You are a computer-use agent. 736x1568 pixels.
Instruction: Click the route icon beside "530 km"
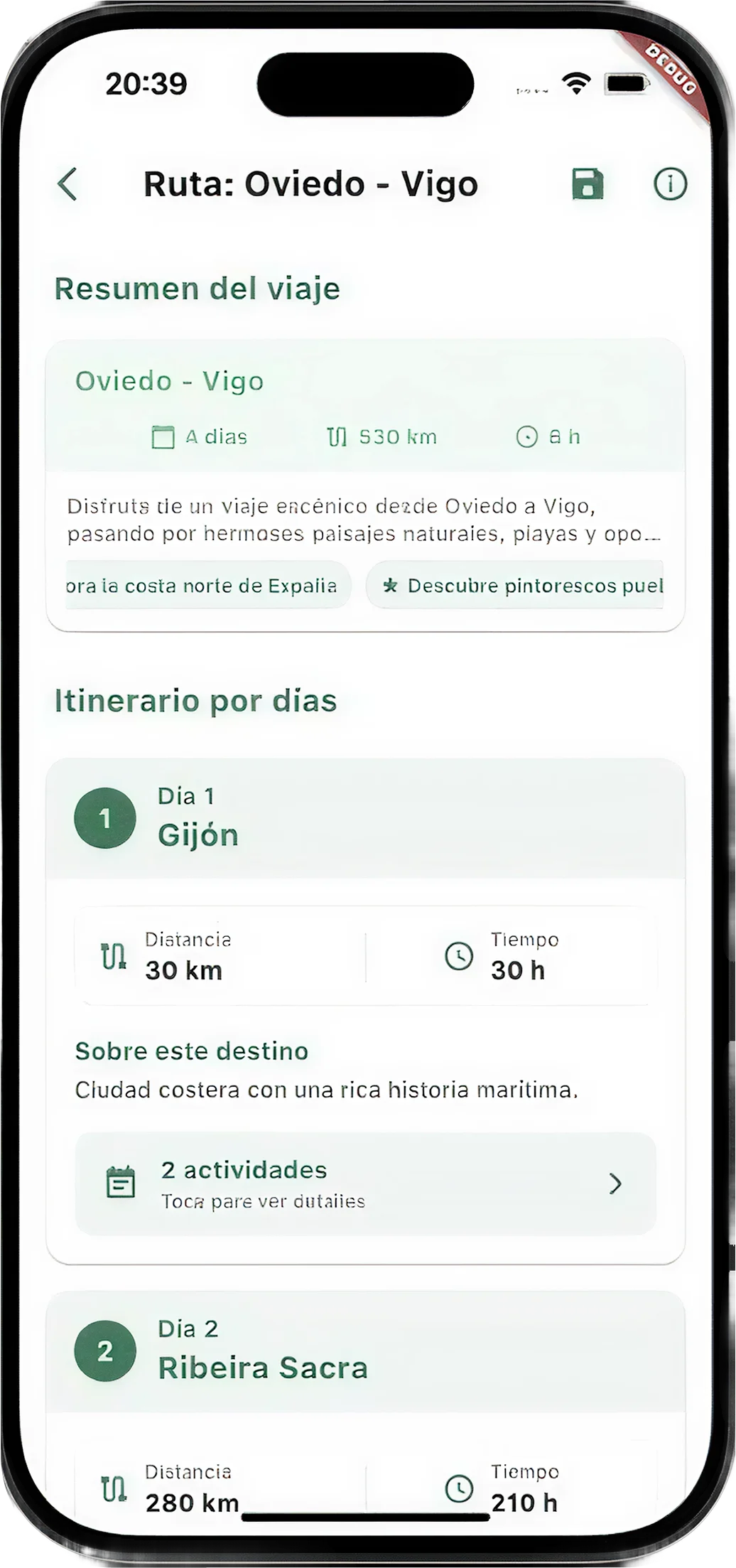(336, 436)
